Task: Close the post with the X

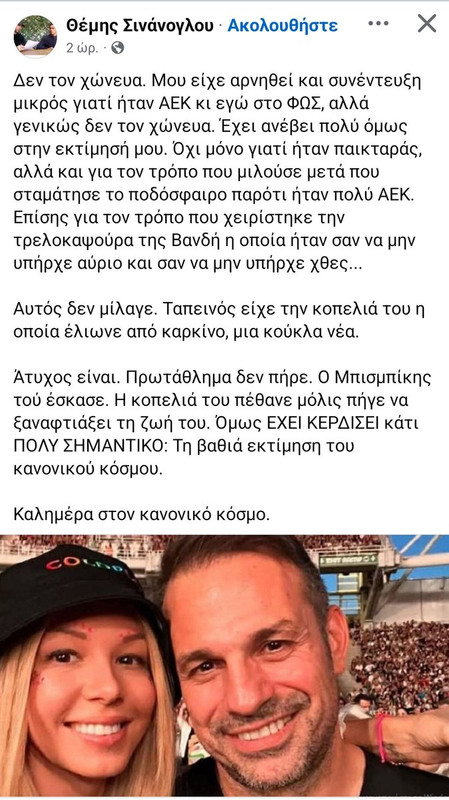Action: tap(427, 23)
